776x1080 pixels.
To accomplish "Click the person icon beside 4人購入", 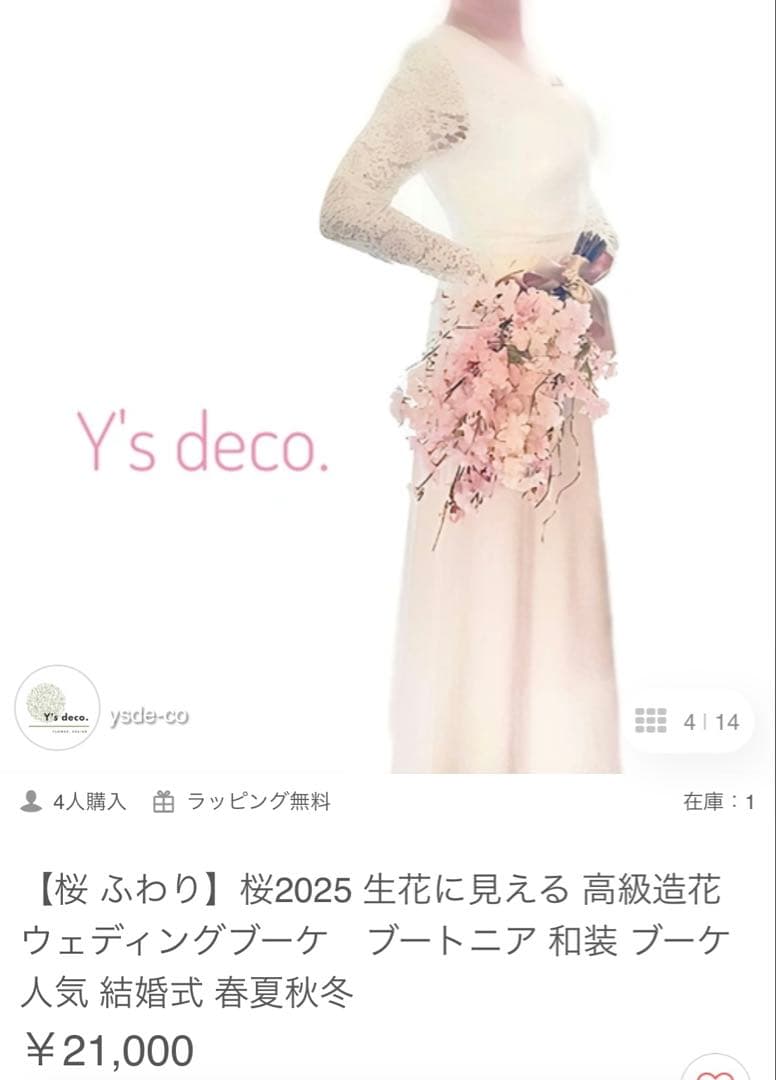I will coord(32,800).
